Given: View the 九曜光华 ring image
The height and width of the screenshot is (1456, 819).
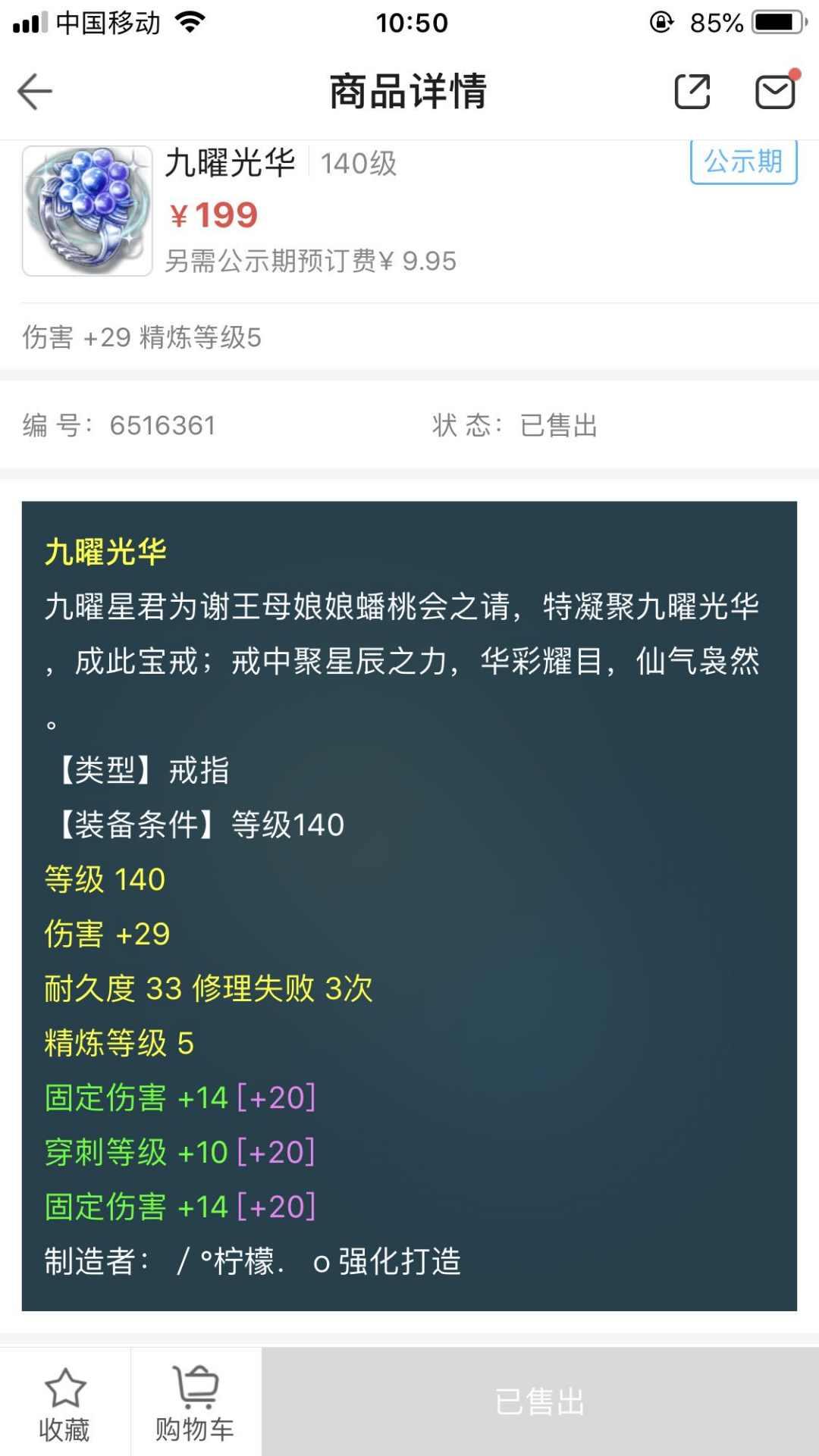Looking at the screenshot, I should point(87,211).
